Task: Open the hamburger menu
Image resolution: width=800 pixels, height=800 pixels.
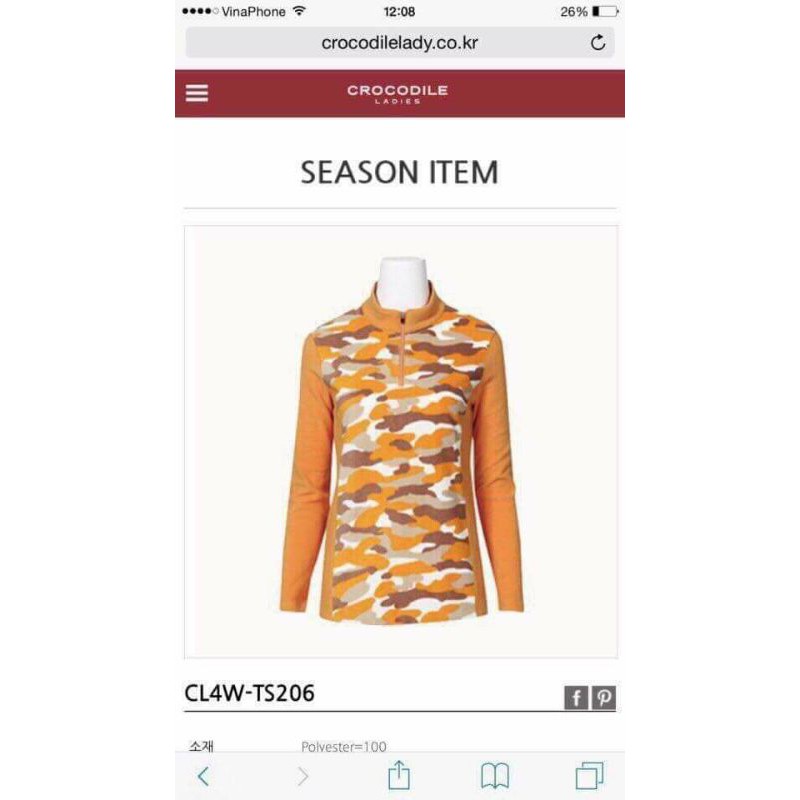Action: point(197,93)
